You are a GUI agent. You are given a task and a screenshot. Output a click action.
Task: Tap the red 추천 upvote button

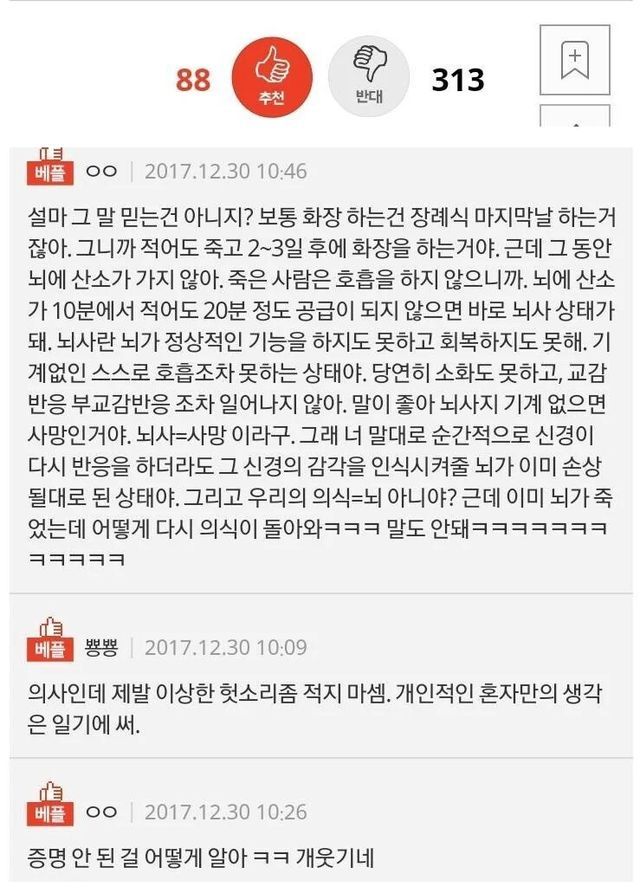(271, 79)
